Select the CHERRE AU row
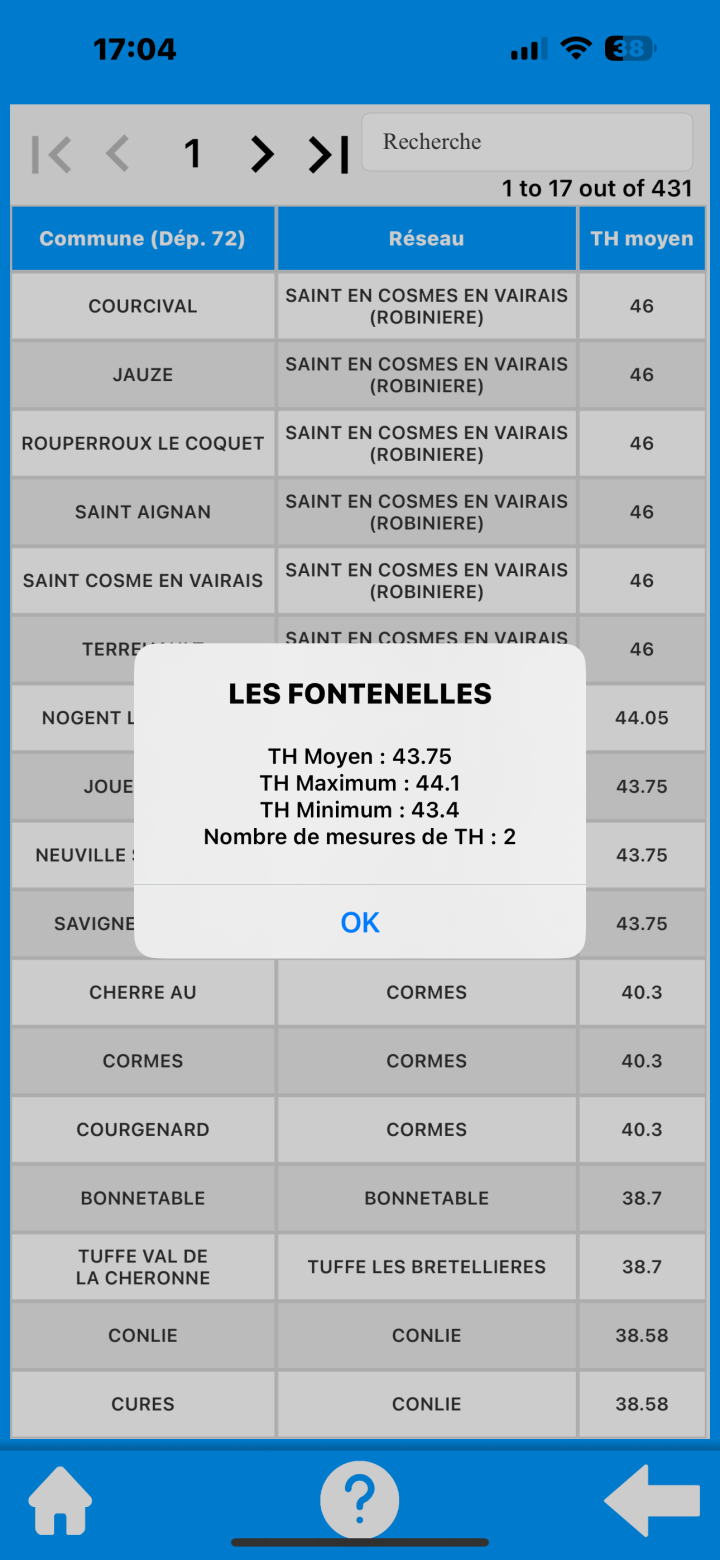The height and width of the screenshot is (1560, 720). tap(143, 993)
